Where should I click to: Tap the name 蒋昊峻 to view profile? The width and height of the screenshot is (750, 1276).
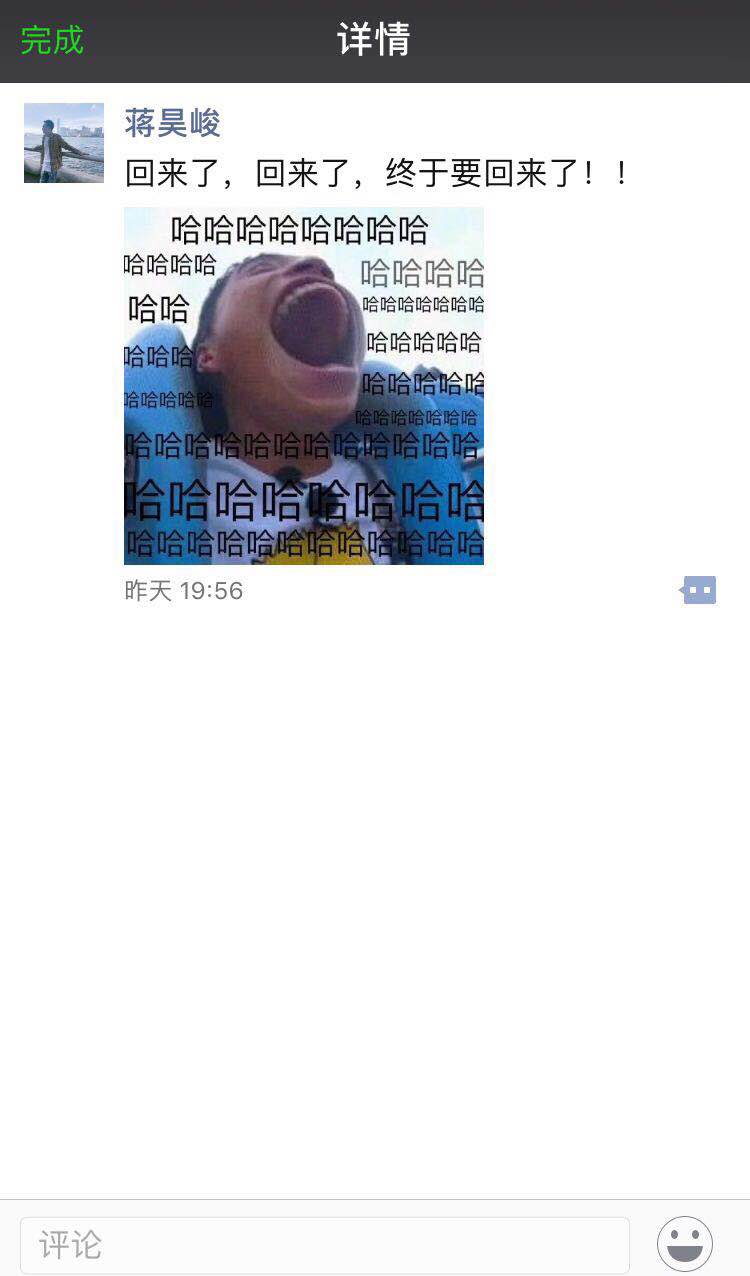point(172,123)
